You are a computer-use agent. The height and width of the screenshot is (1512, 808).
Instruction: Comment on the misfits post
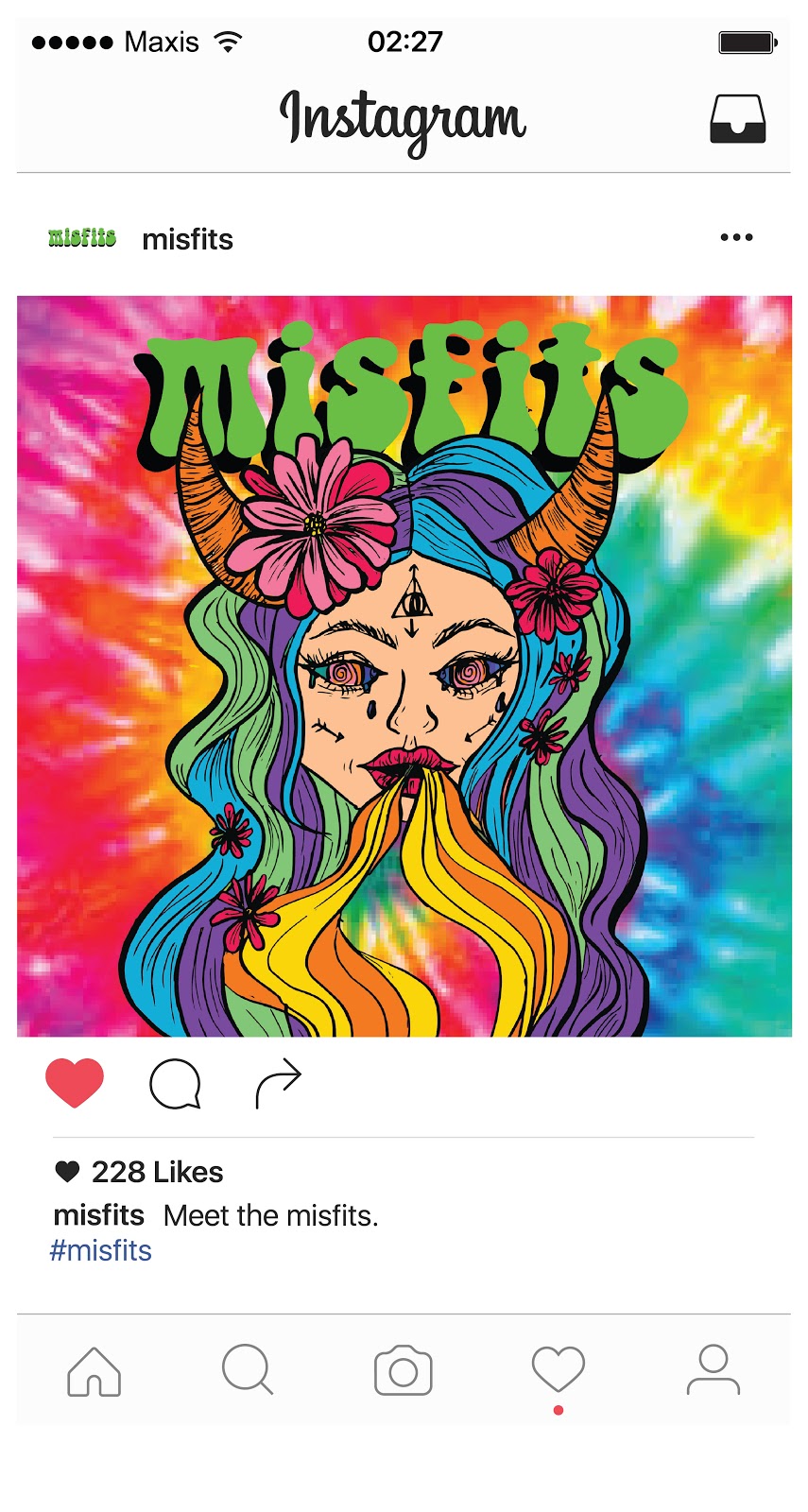click(x=176, y=1083)
